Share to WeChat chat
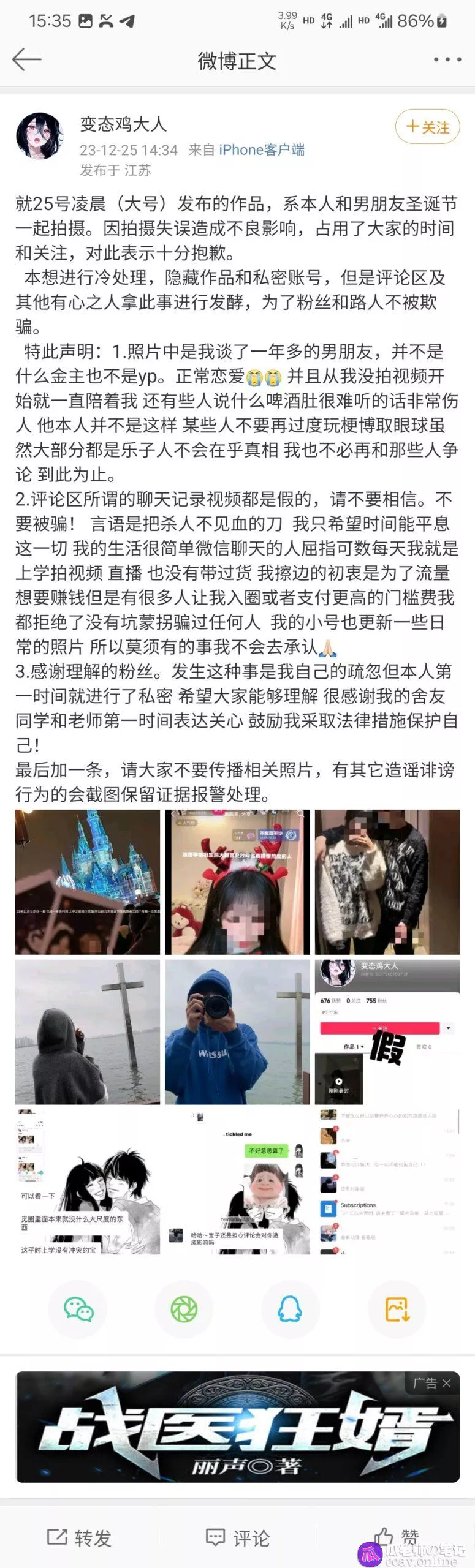The height and width of the screenshot is (1568, 475). click(78, 1310)
